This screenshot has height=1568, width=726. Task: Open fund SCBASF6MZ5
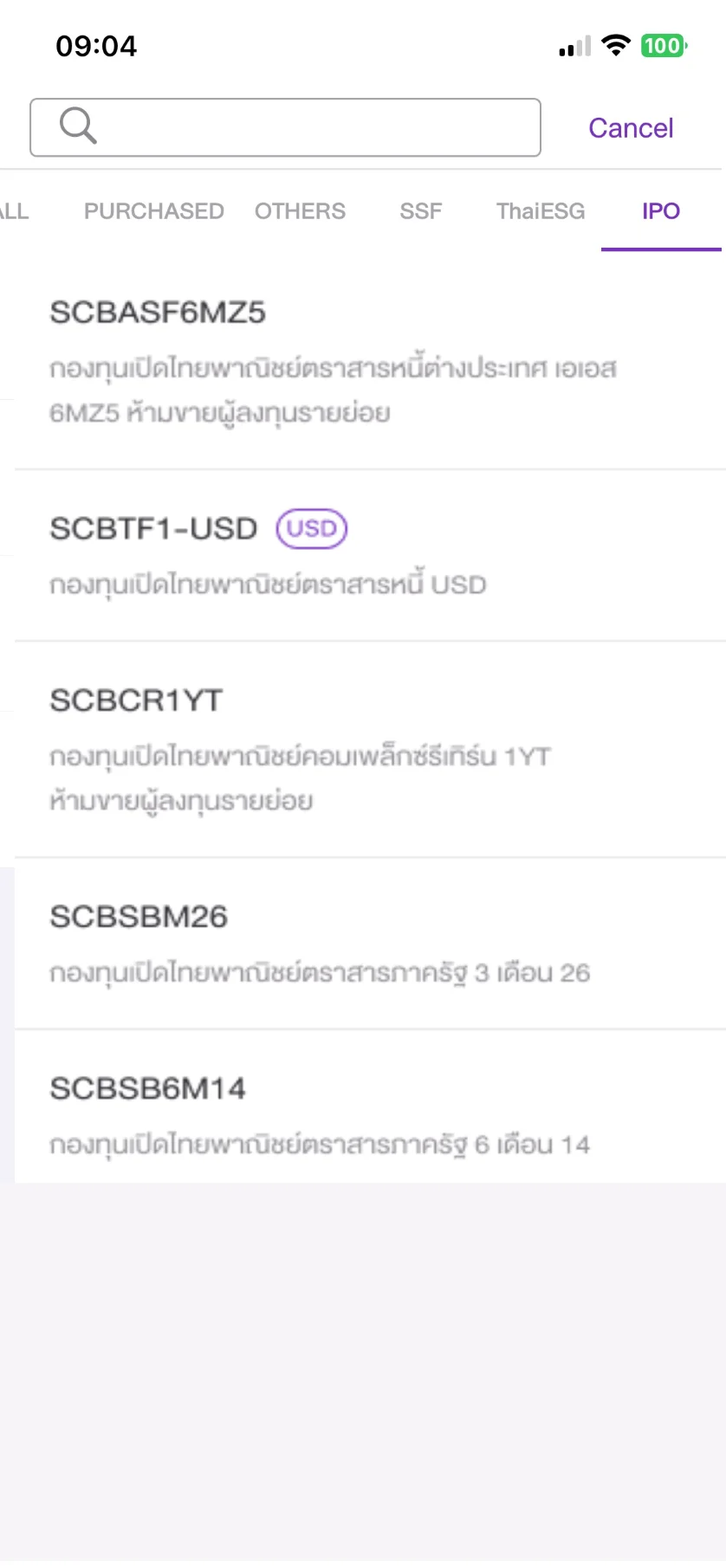pyautogui.click(x=370, y=361)
